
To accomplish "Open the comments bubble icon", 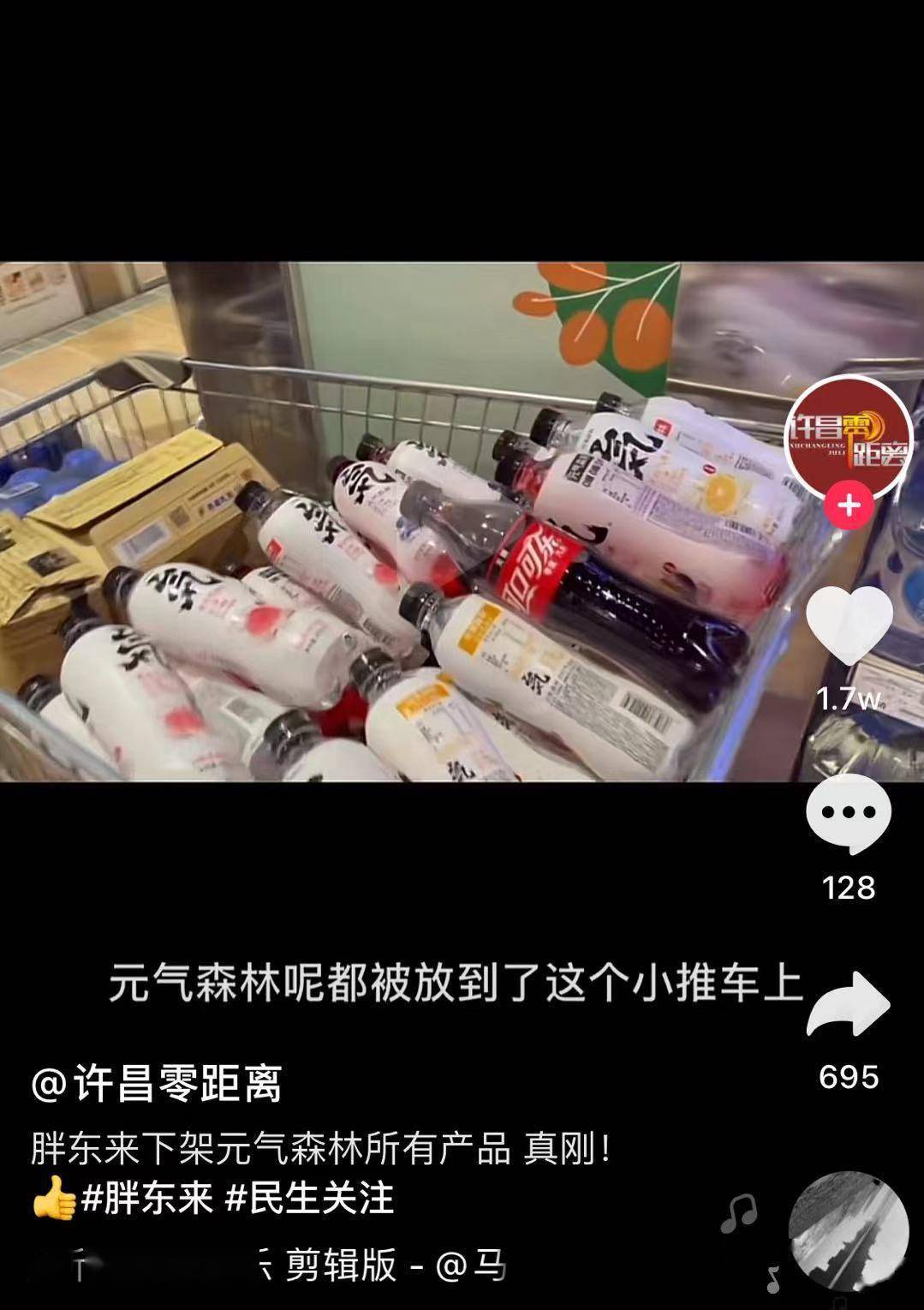I will point(849,815).
